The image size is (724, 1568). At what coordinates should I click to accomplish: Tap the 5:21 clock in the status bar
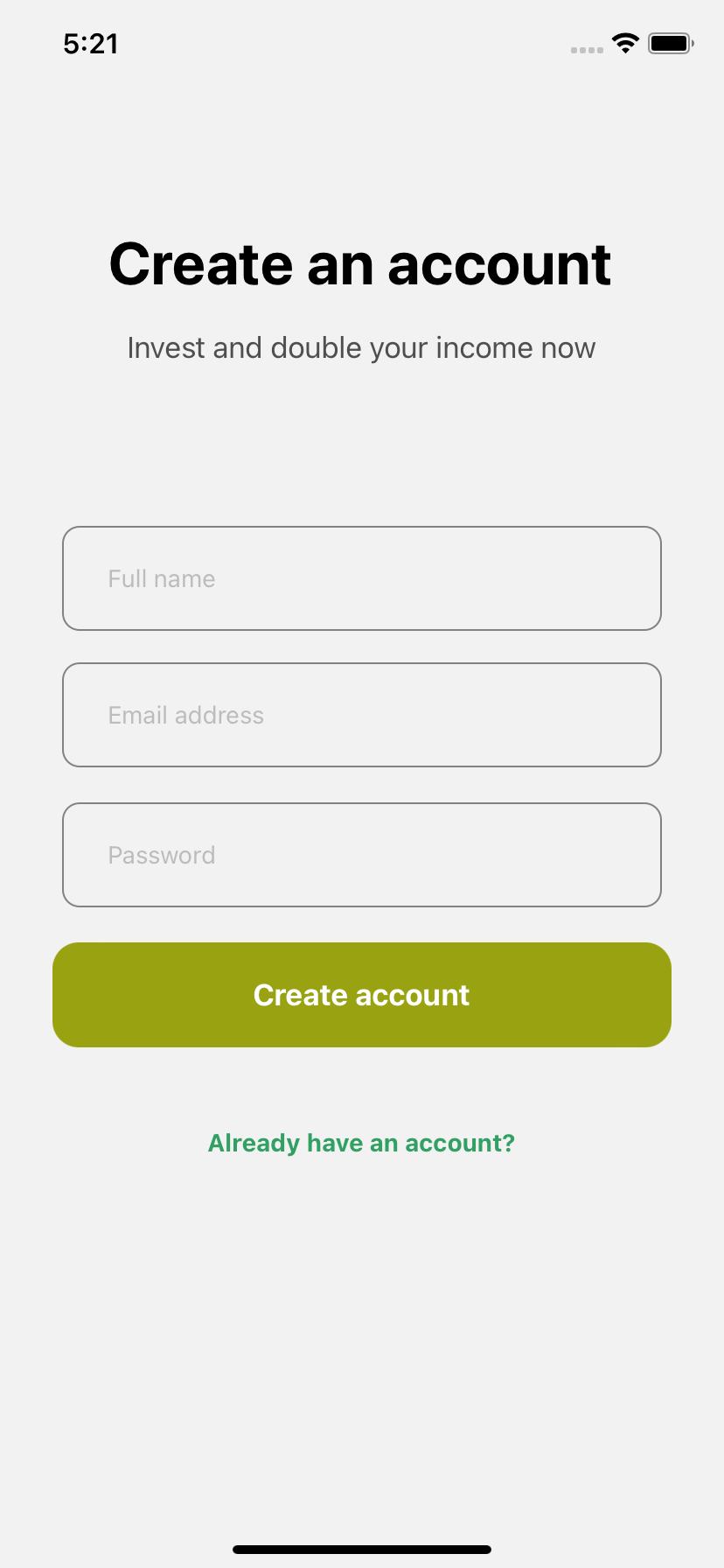click(x=91, y=44)
